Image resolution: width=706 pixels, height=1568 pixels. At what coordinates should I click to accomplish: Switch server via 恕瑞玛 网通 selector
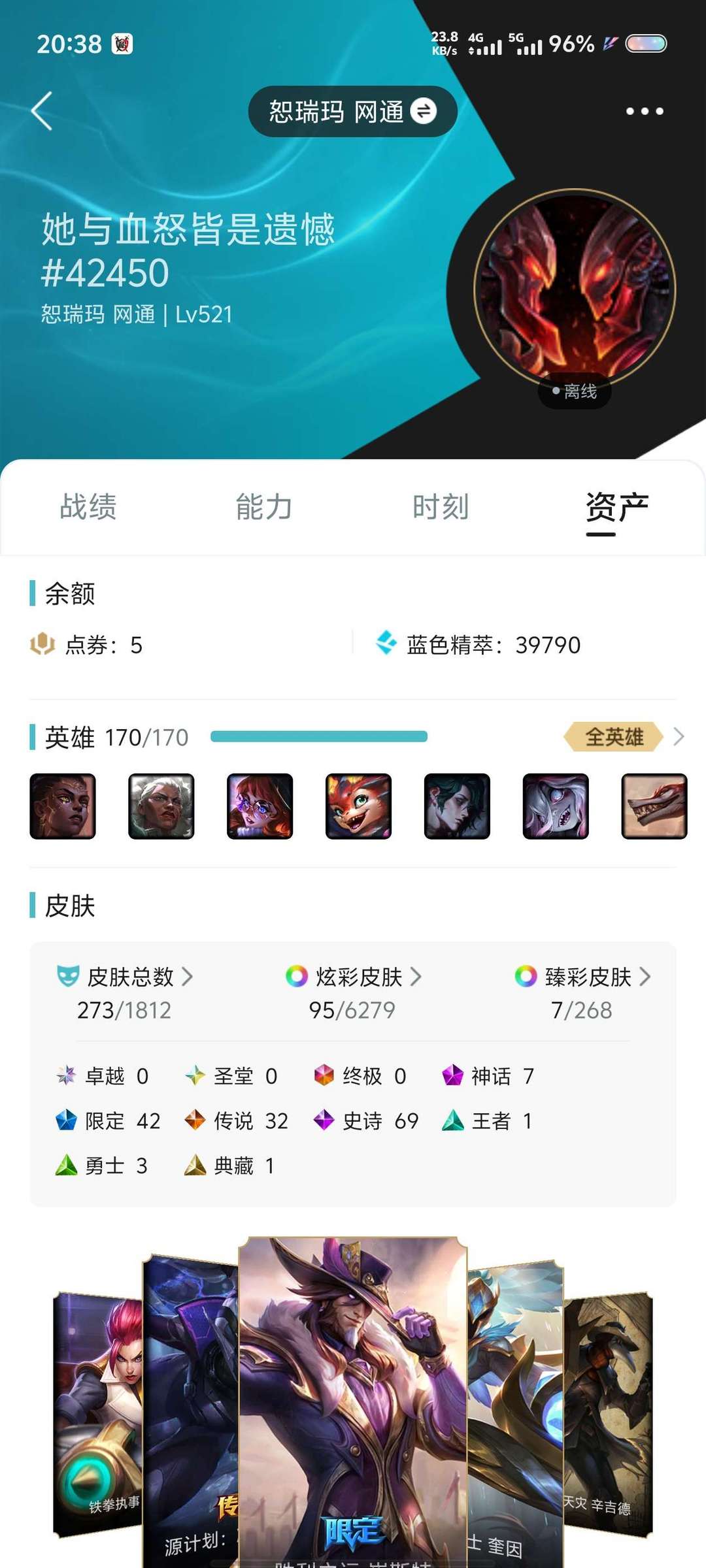pyautogui.click(x=352, y=112)
